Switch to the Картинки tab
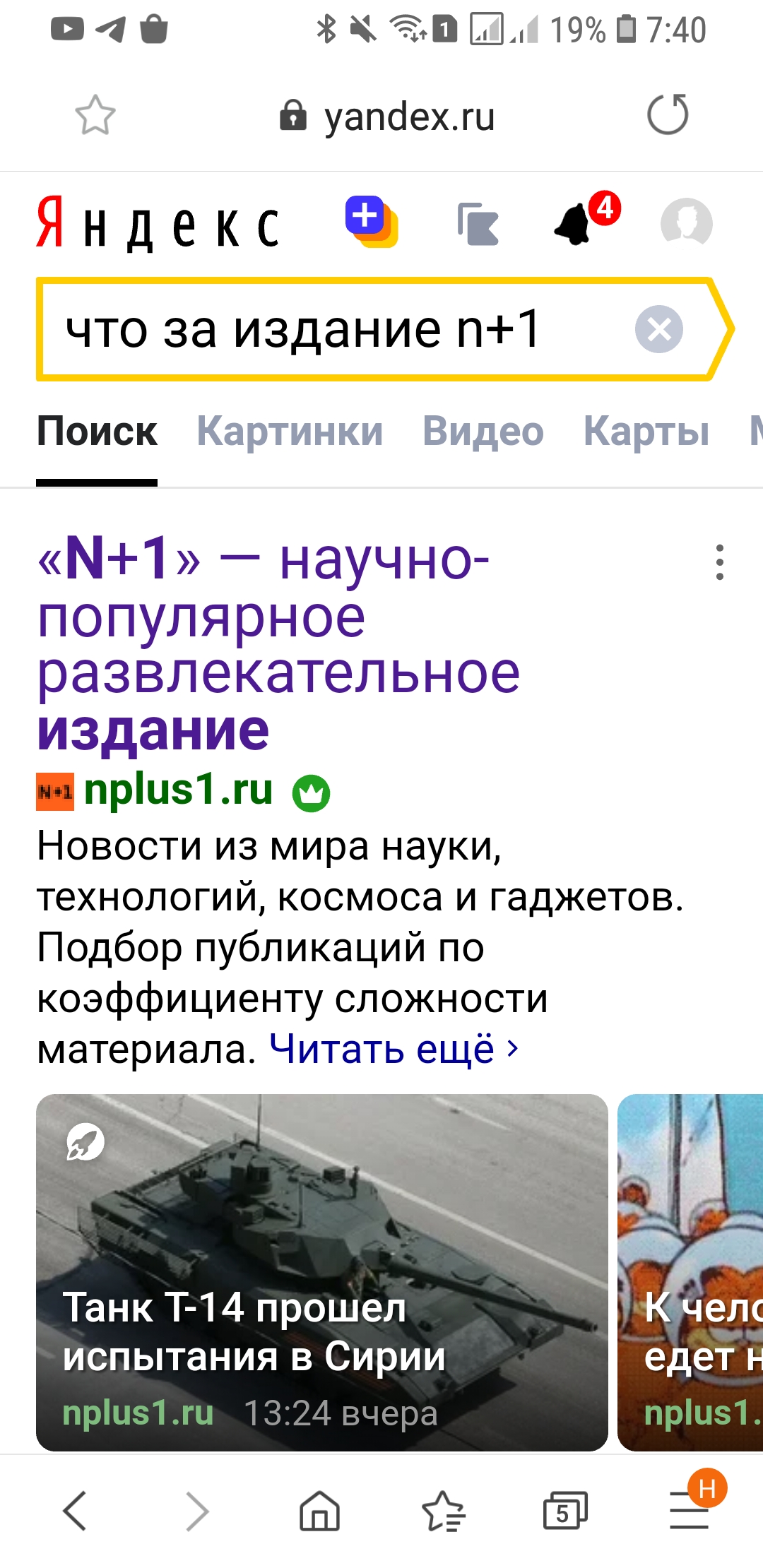763x1568 pixels. coord(290,431)
